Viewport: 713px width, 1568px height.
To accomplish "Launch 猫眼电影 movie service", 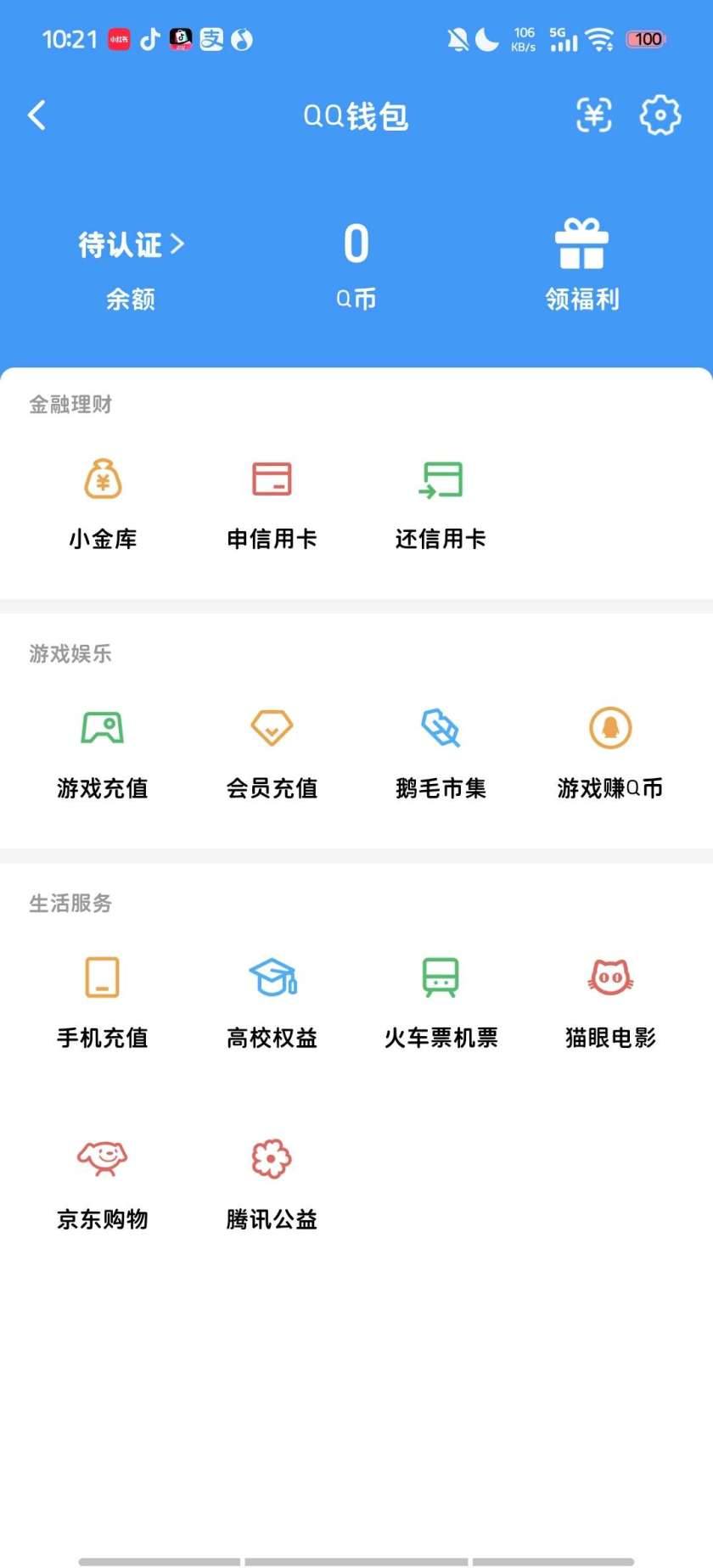I will click(609, 1001).
